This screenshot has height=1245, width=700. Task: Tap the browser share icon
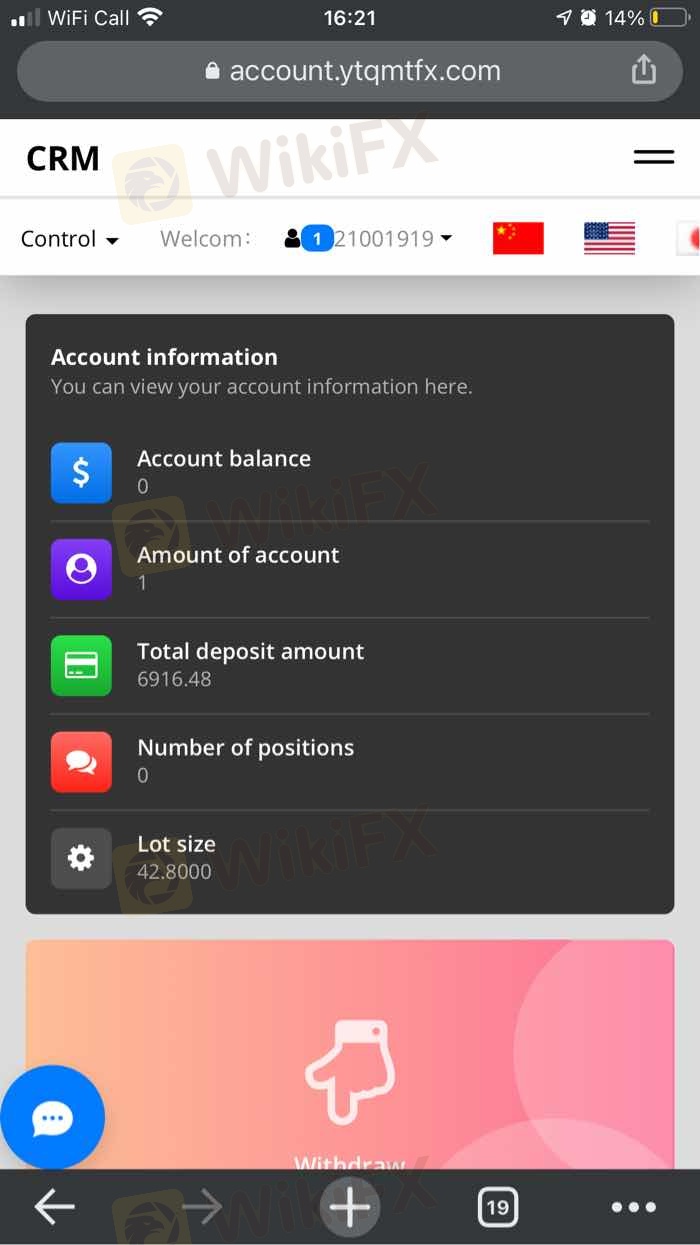point(644,70)
